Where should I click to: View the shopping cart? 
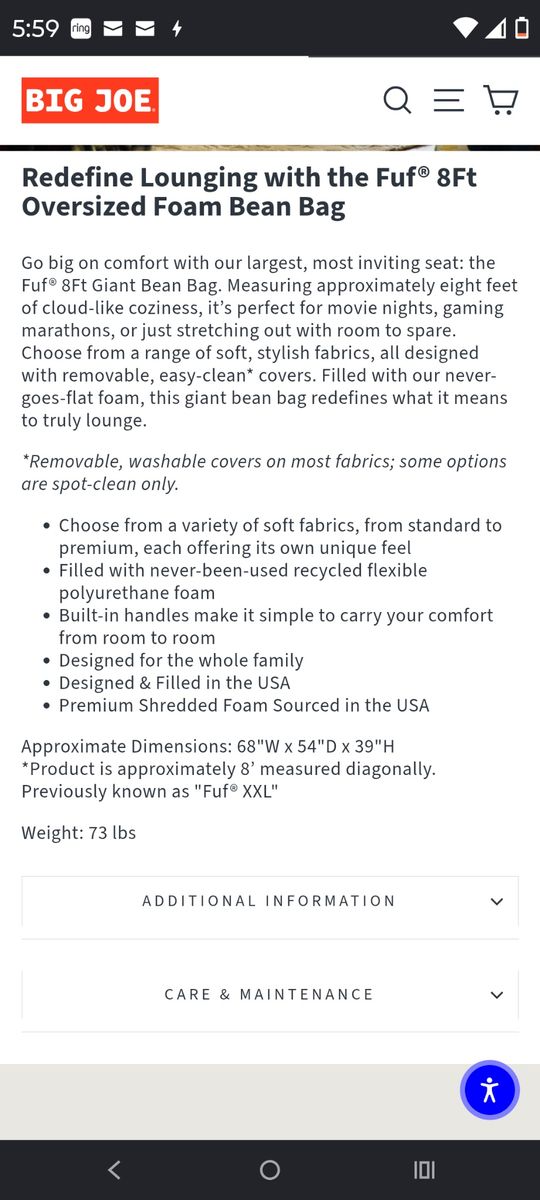click(501, 100)
